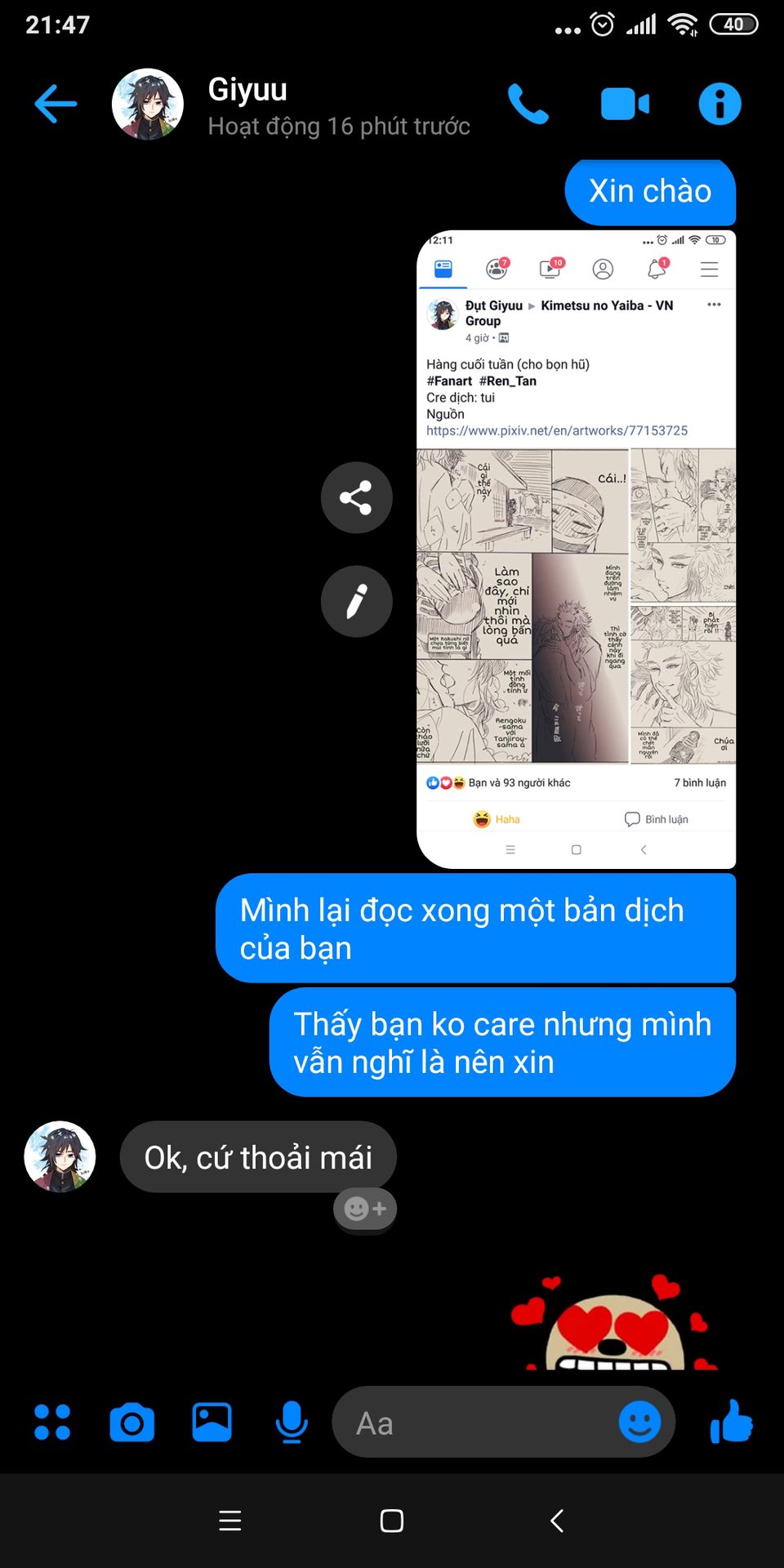784x1568 pixels.
Task: Open the sent screenshot in full view
Action: pyautogui.click(x=576, y=549)
